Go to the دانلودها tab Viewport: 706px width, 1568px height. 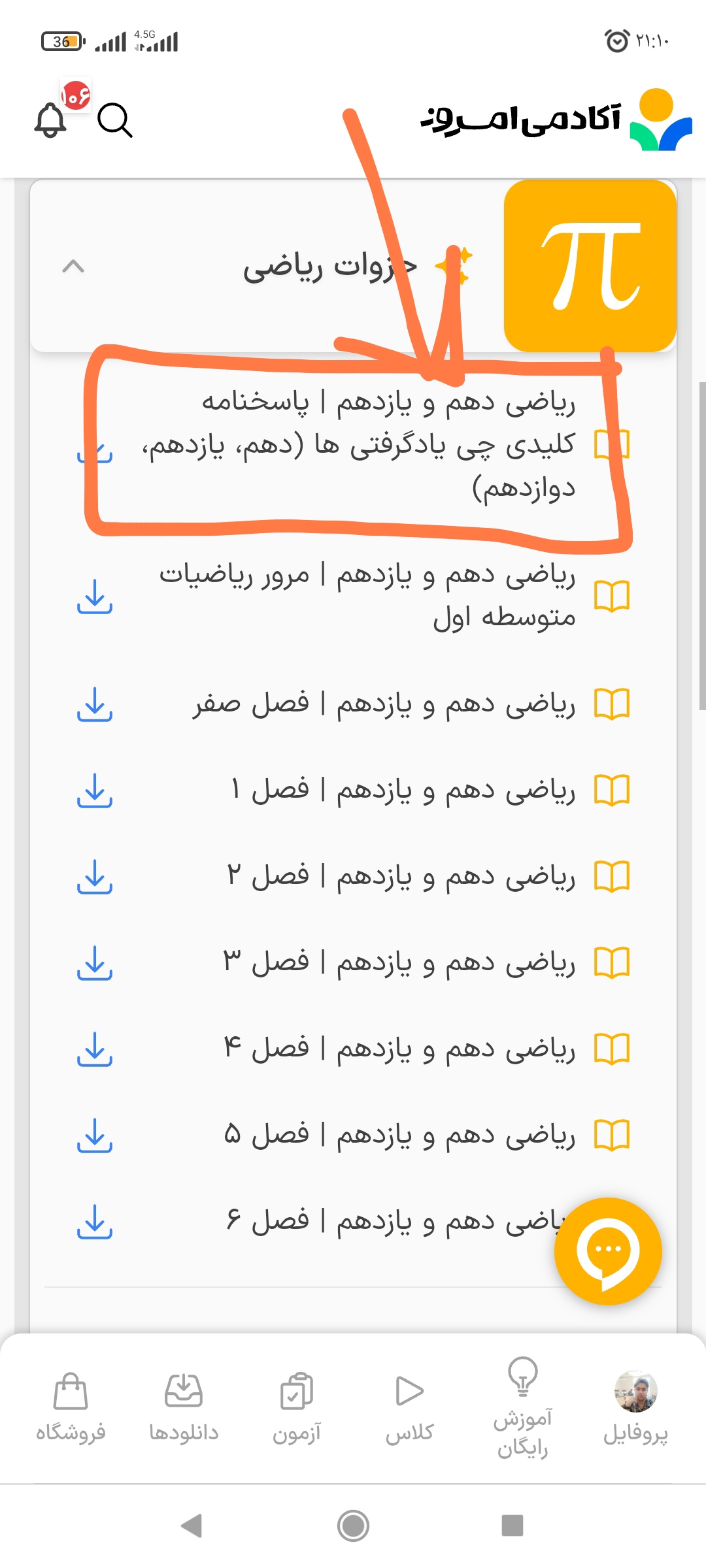(184, 1408)
